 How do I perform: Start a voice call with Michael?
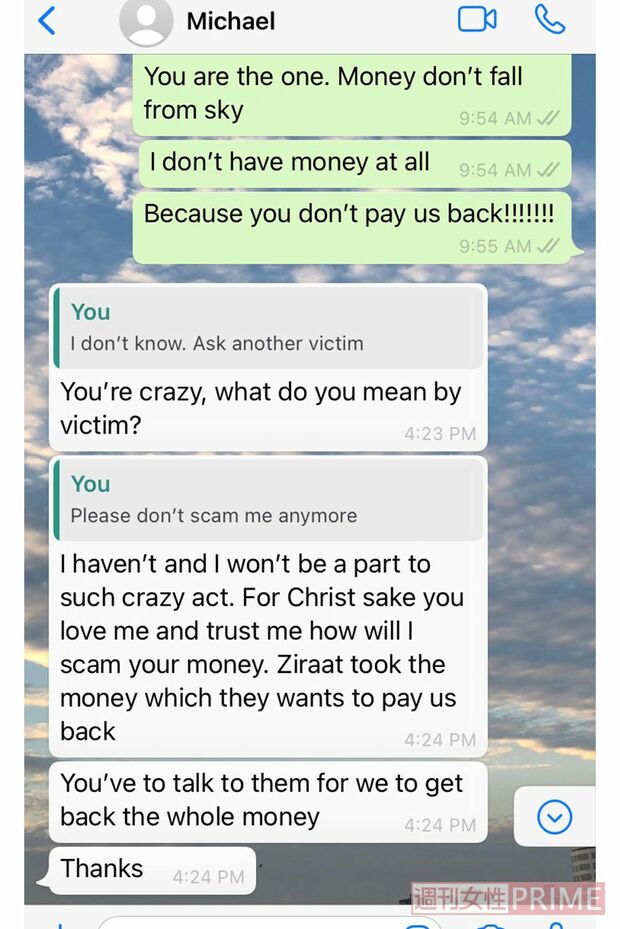(549, 20)
